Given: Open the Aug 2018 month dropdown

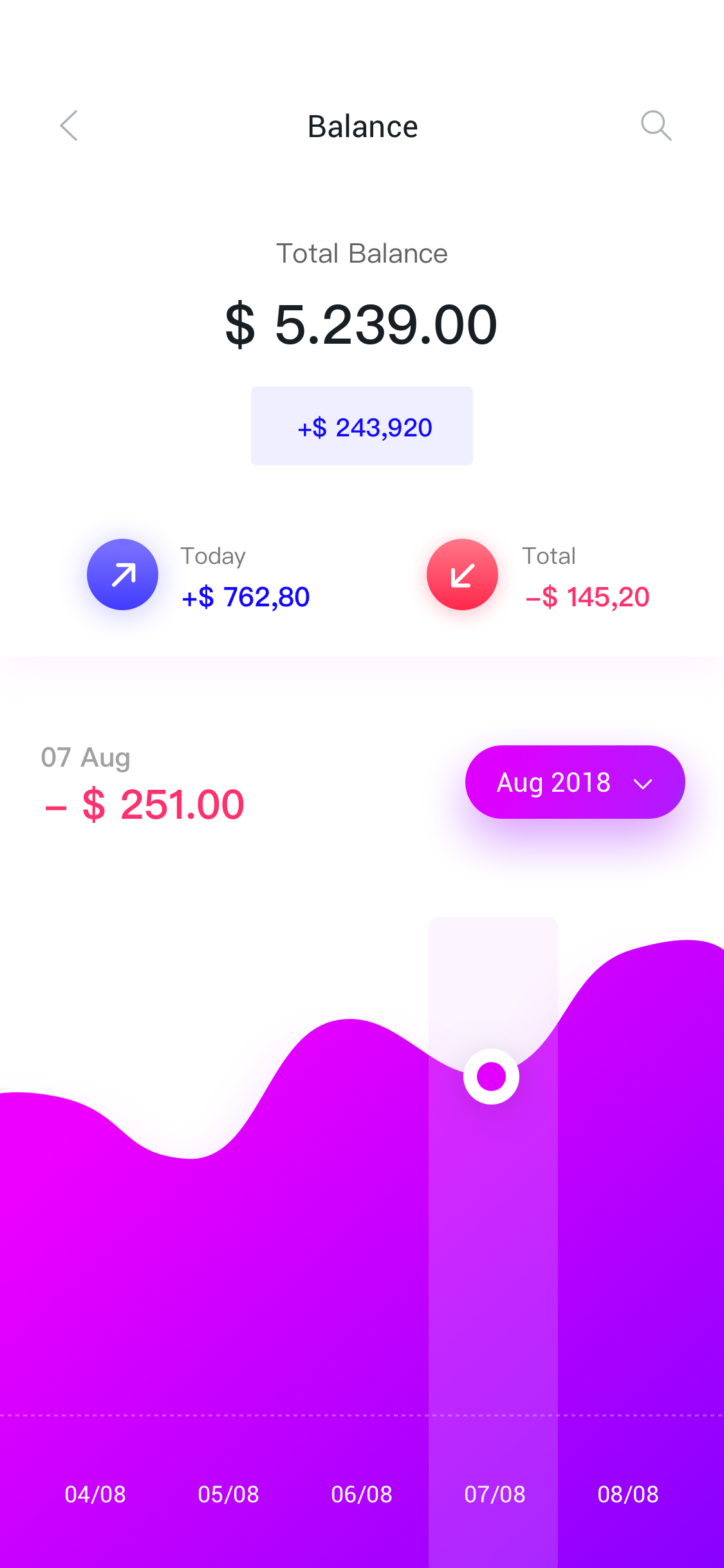Looking at the screenshot, I should 575,782.
